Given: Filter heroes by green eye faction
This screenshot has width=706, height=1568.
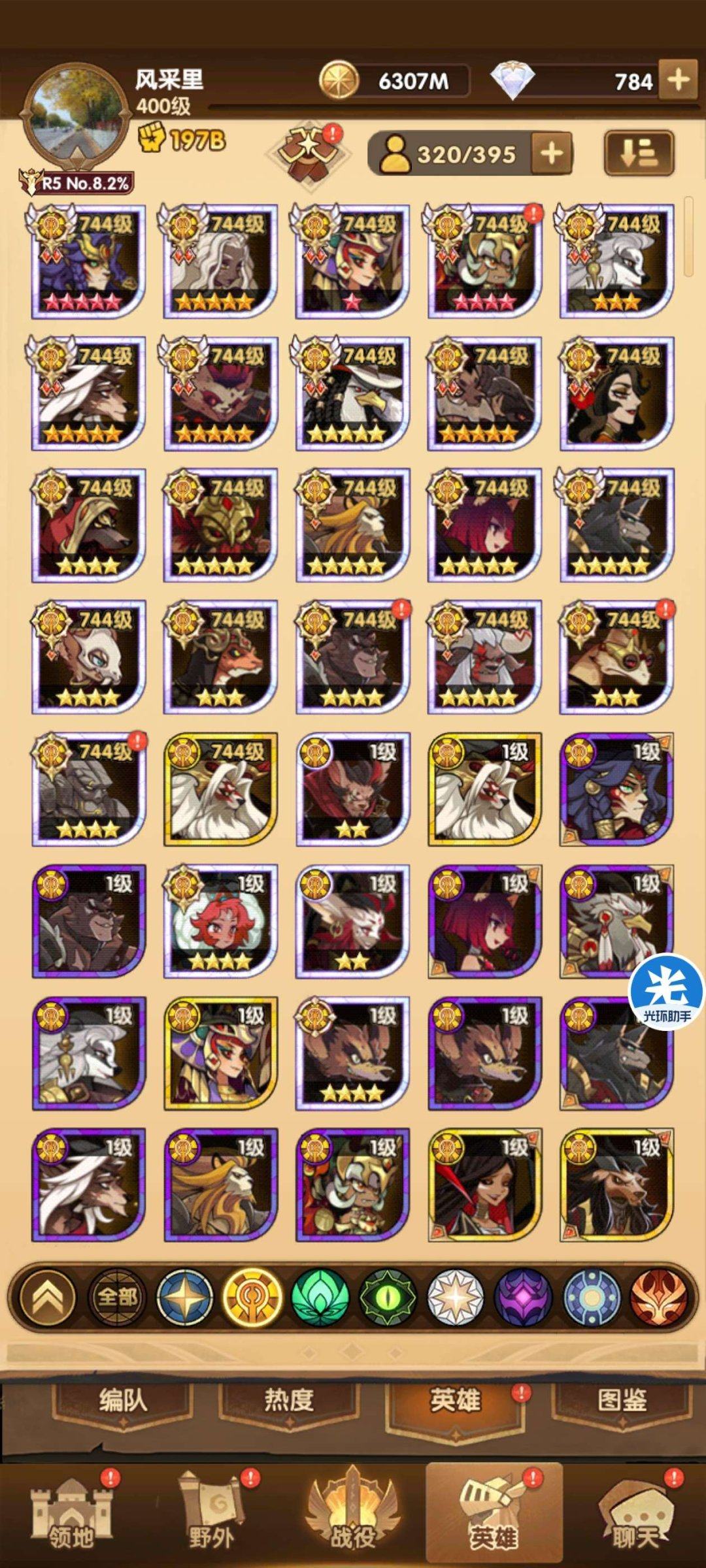Looking at the screenshot, I should pos(388,1297).
